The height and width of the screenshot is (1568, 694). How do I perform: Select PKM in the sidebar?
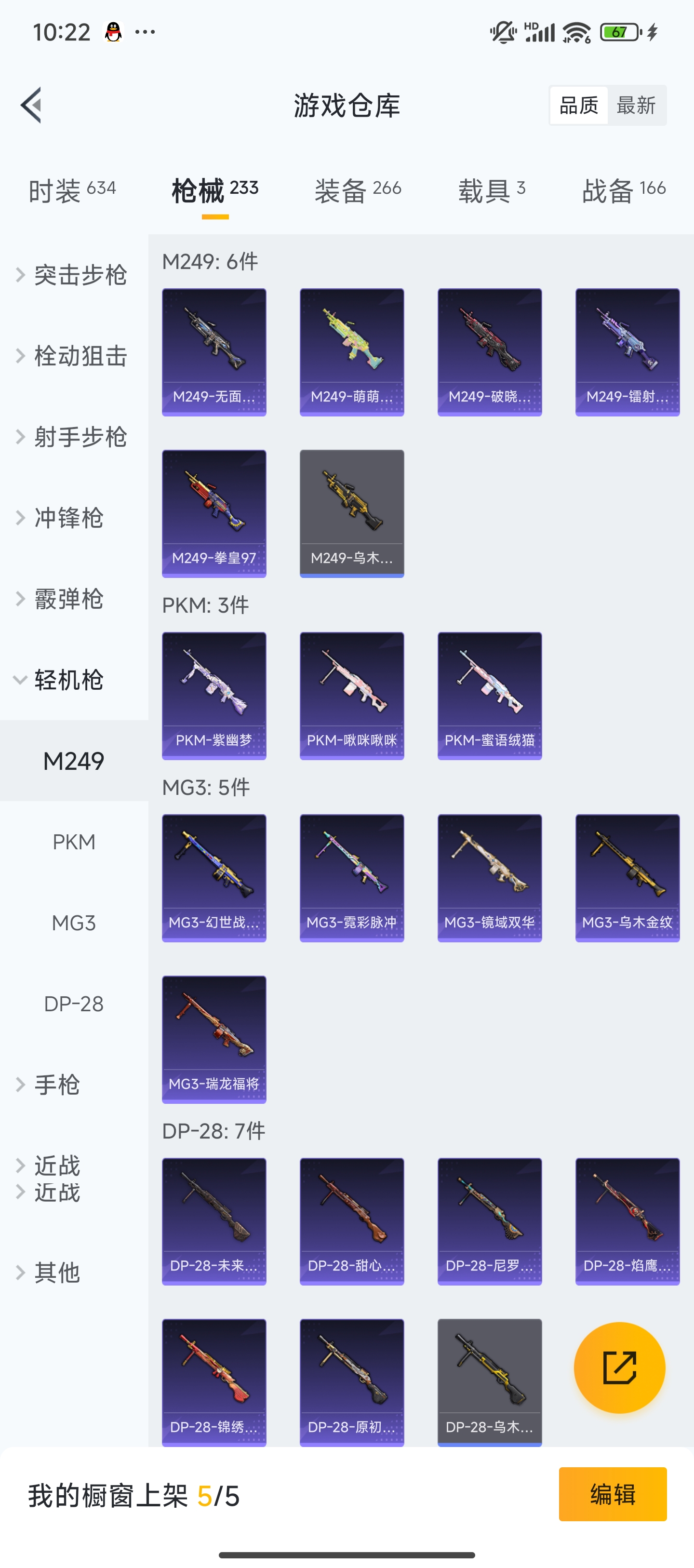[74, 842]
